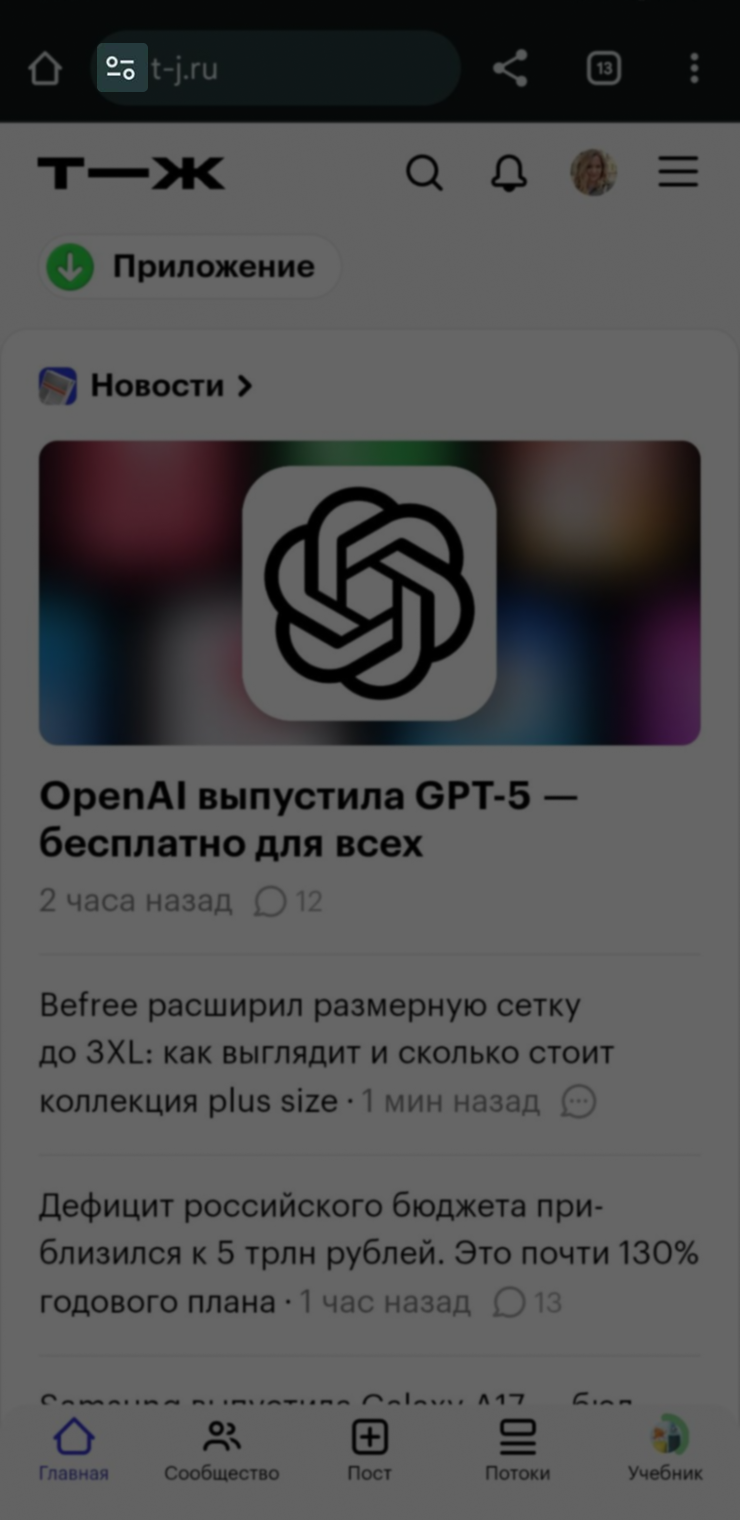
Task: Open comments on the GPT-5 article
Action: pyautogui.click(x=288, y=902)
